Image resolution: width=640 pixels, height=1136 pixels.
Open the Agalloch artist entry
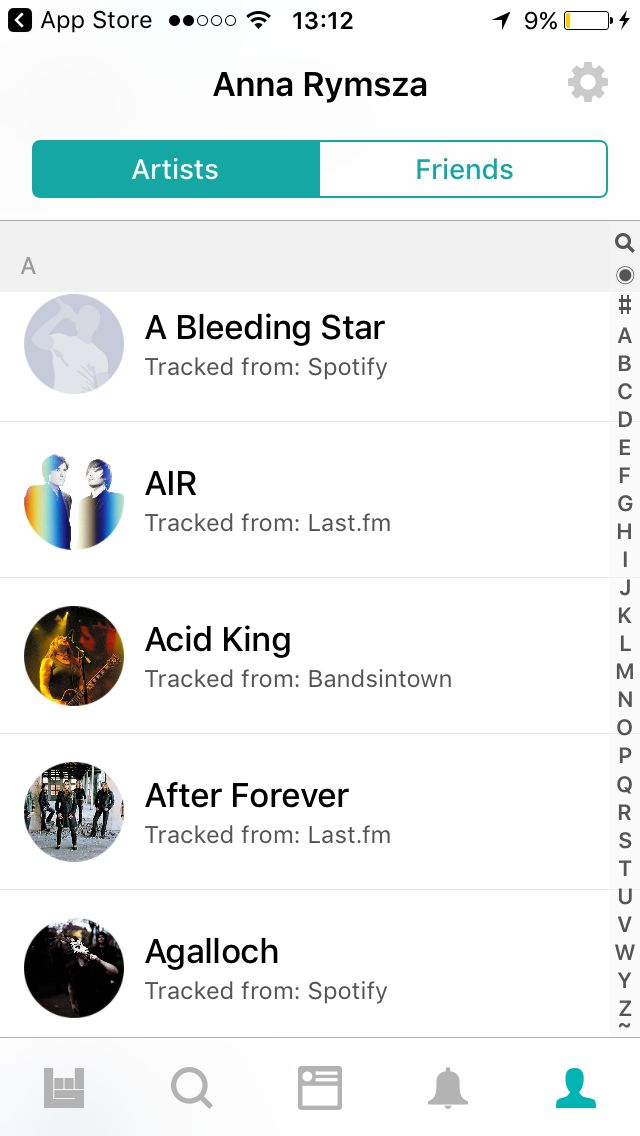304,965
